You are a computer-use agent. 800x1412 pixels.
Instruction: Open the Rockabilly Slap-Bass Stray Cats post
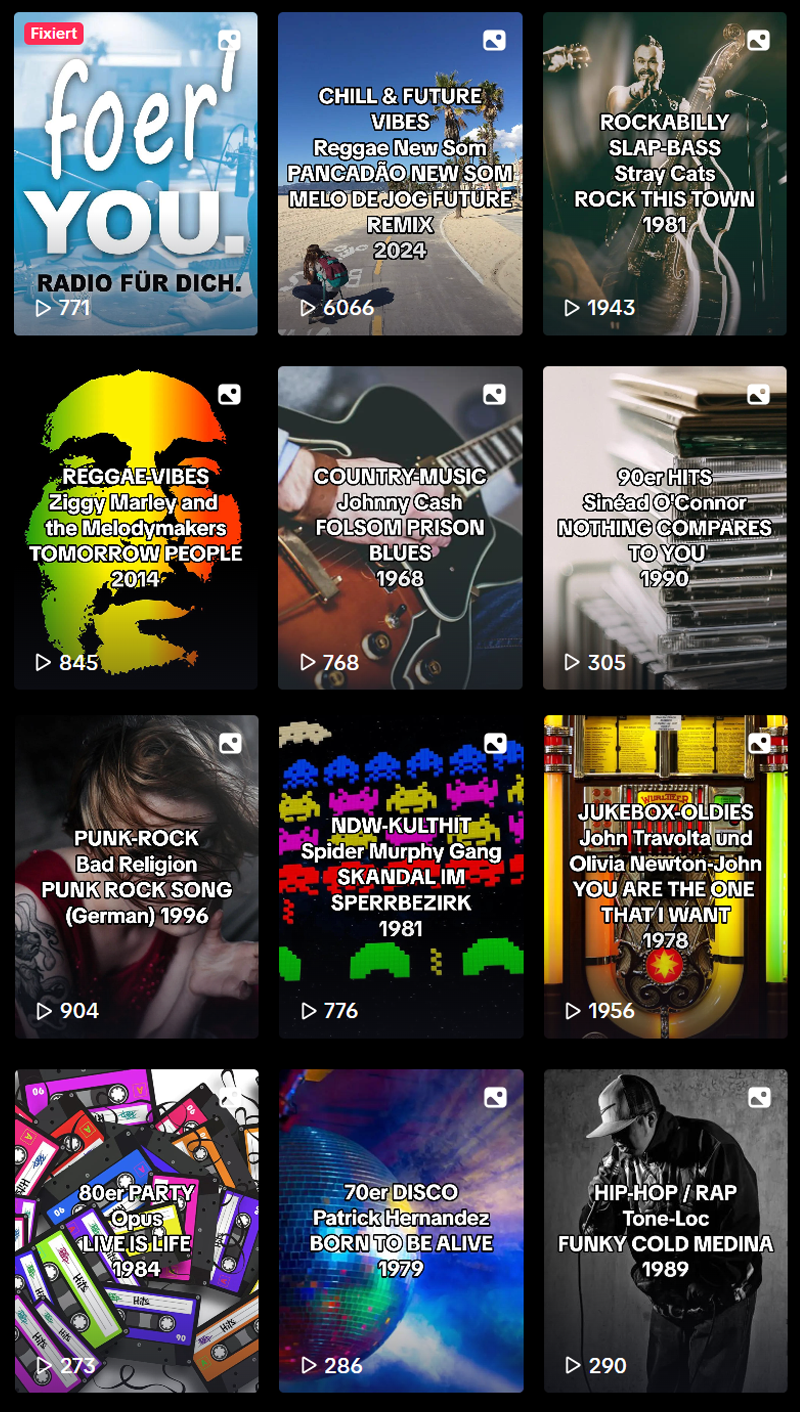click(x=664, y=173)
